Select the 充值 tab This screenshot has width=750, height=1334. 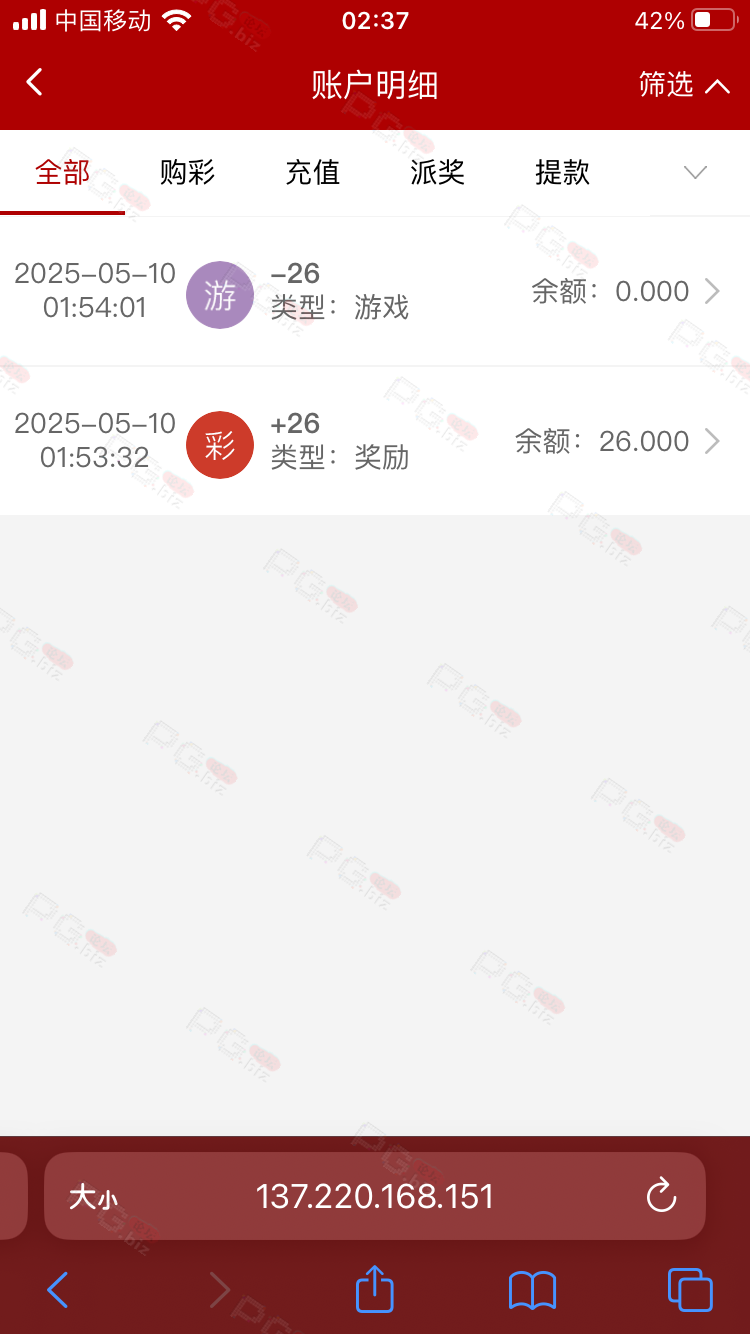click(x=312, y=173)
